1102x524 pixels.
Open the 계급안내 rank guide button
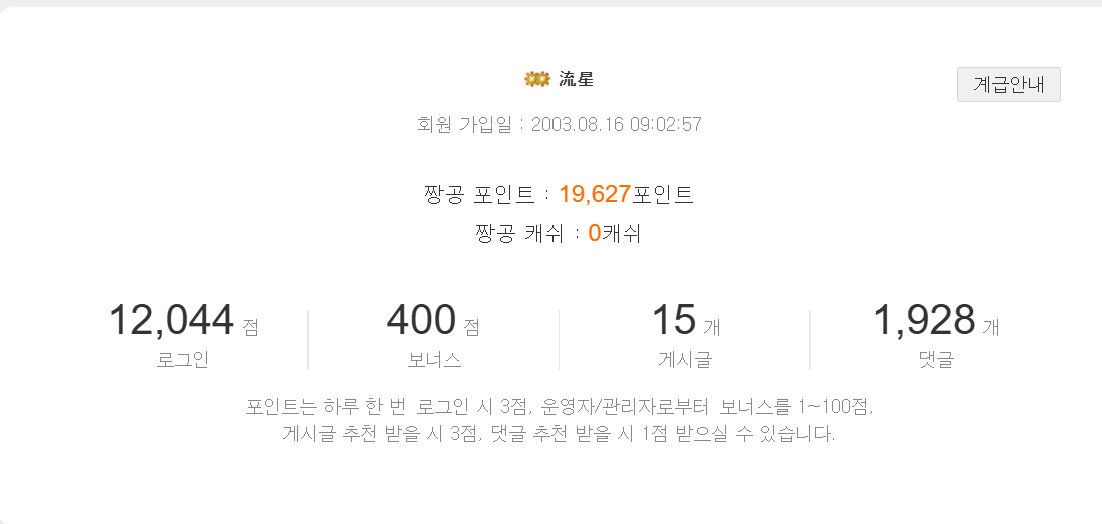[1008, 85]
